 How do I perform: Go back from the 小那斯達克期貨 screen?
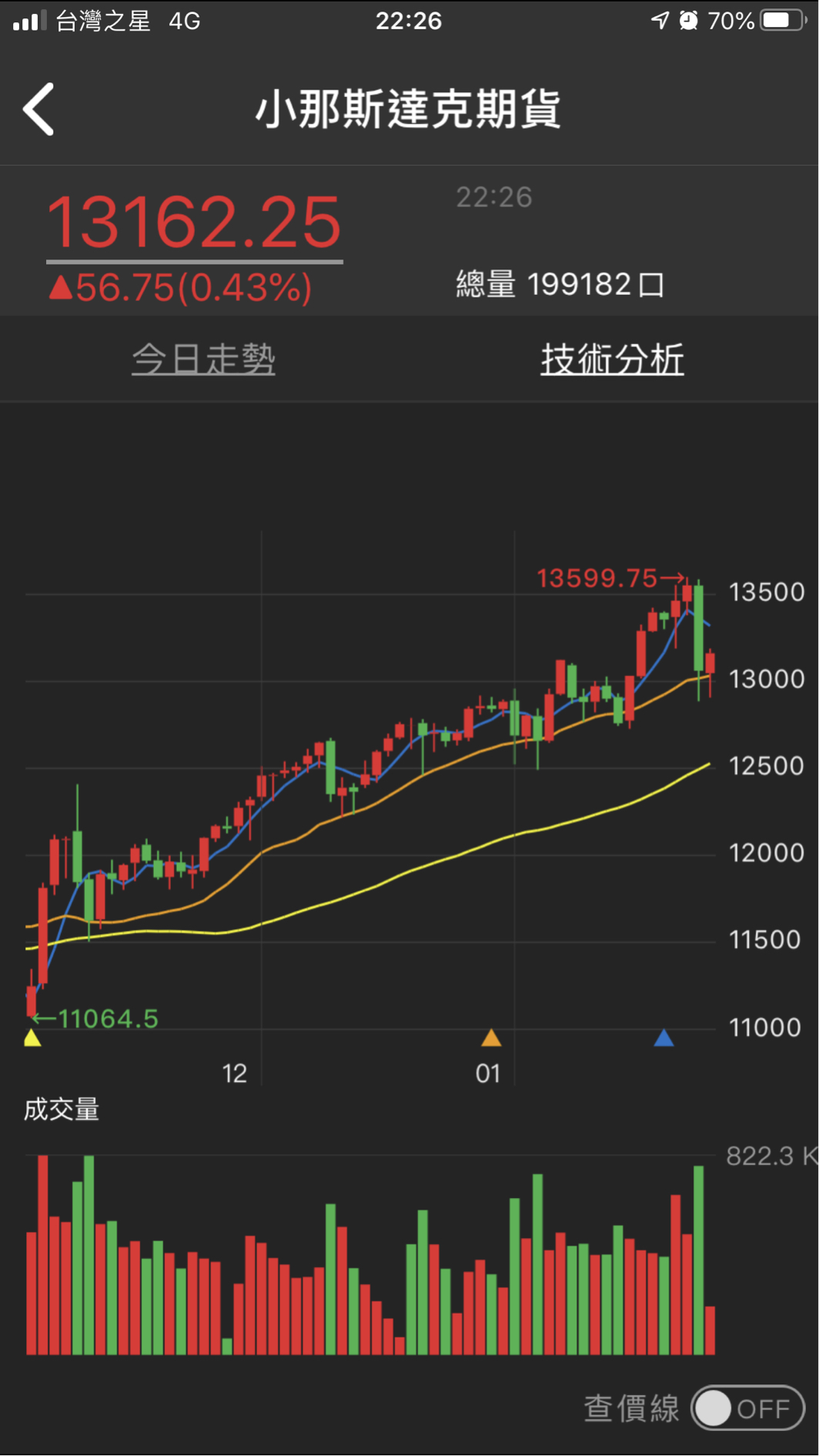[38, 109]
